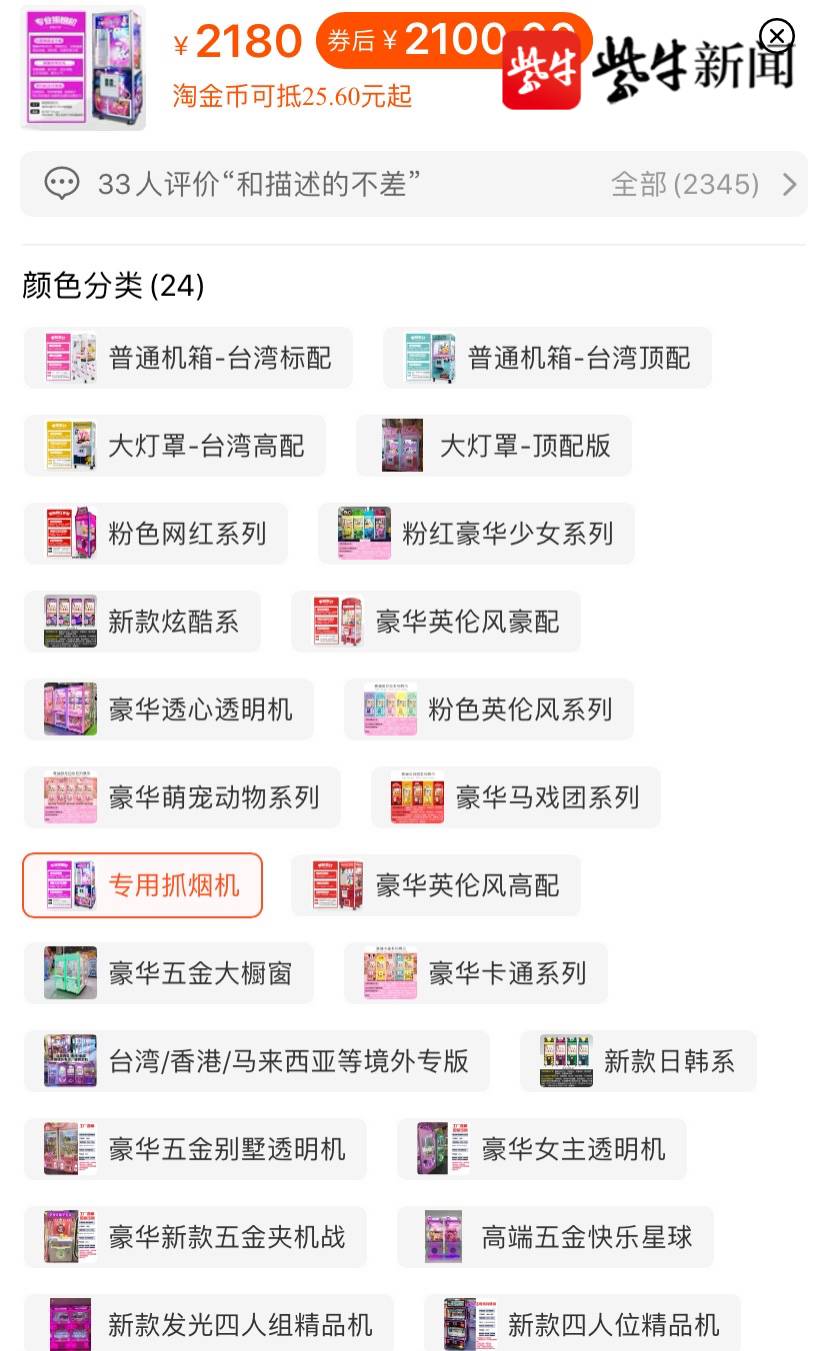Select 大灯罩-顶配版 variant
This screenshot has height=1351, width=828.
click(494, 446)
